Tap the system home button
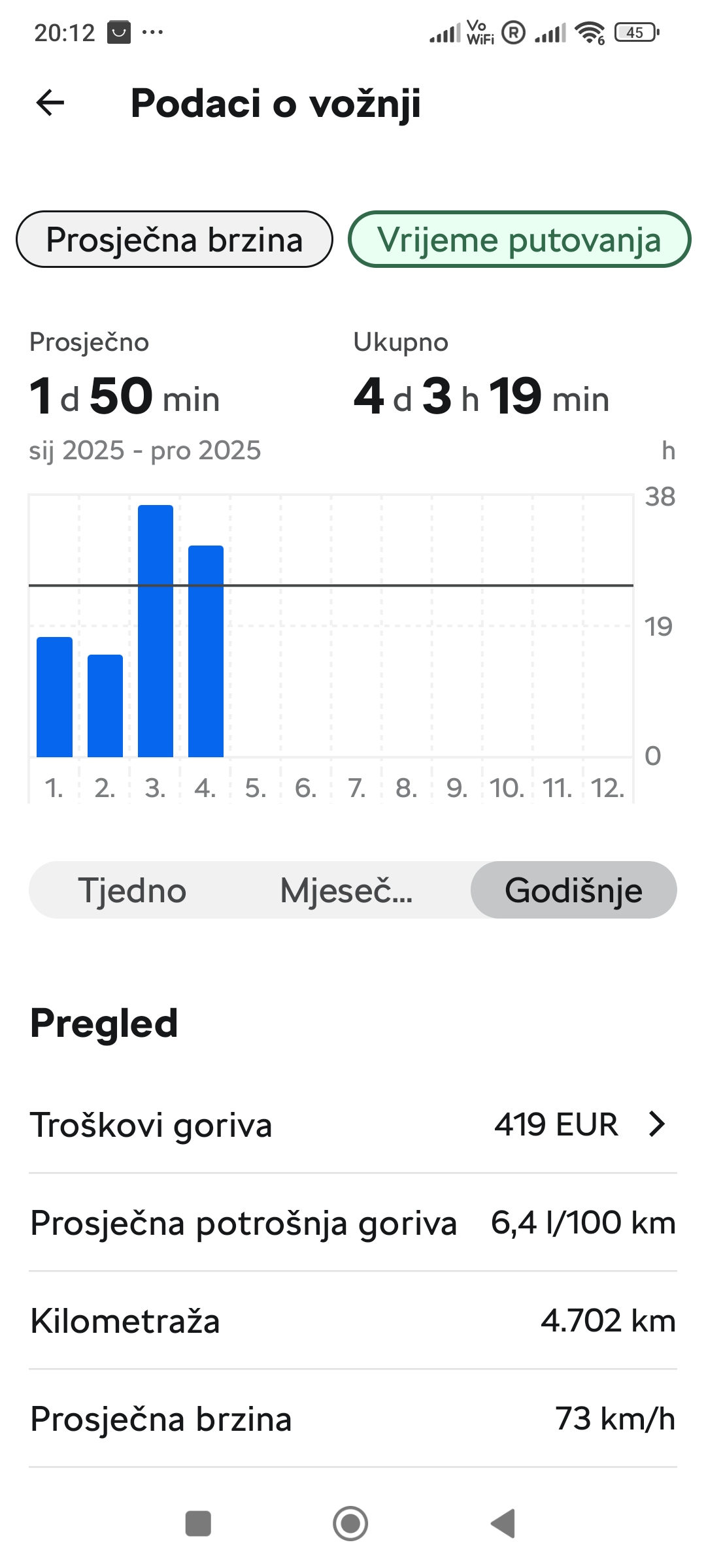 coord(350,1524)
